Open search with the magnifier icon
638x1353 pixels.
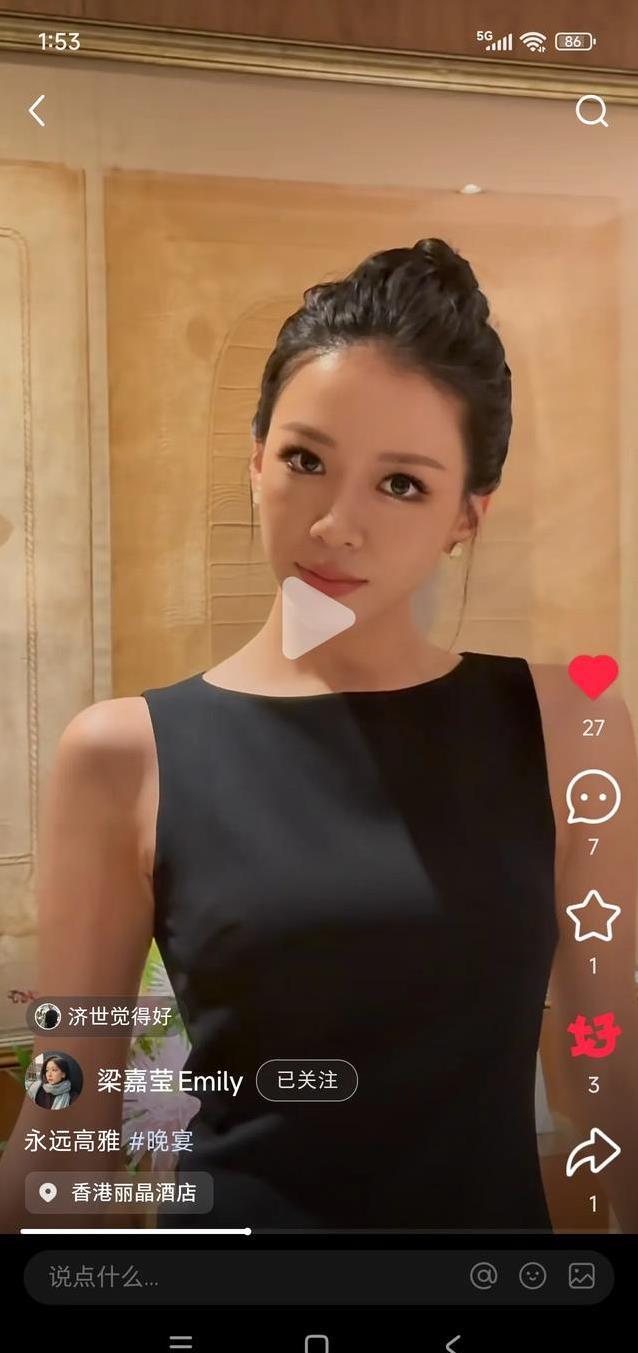[591, 111]
